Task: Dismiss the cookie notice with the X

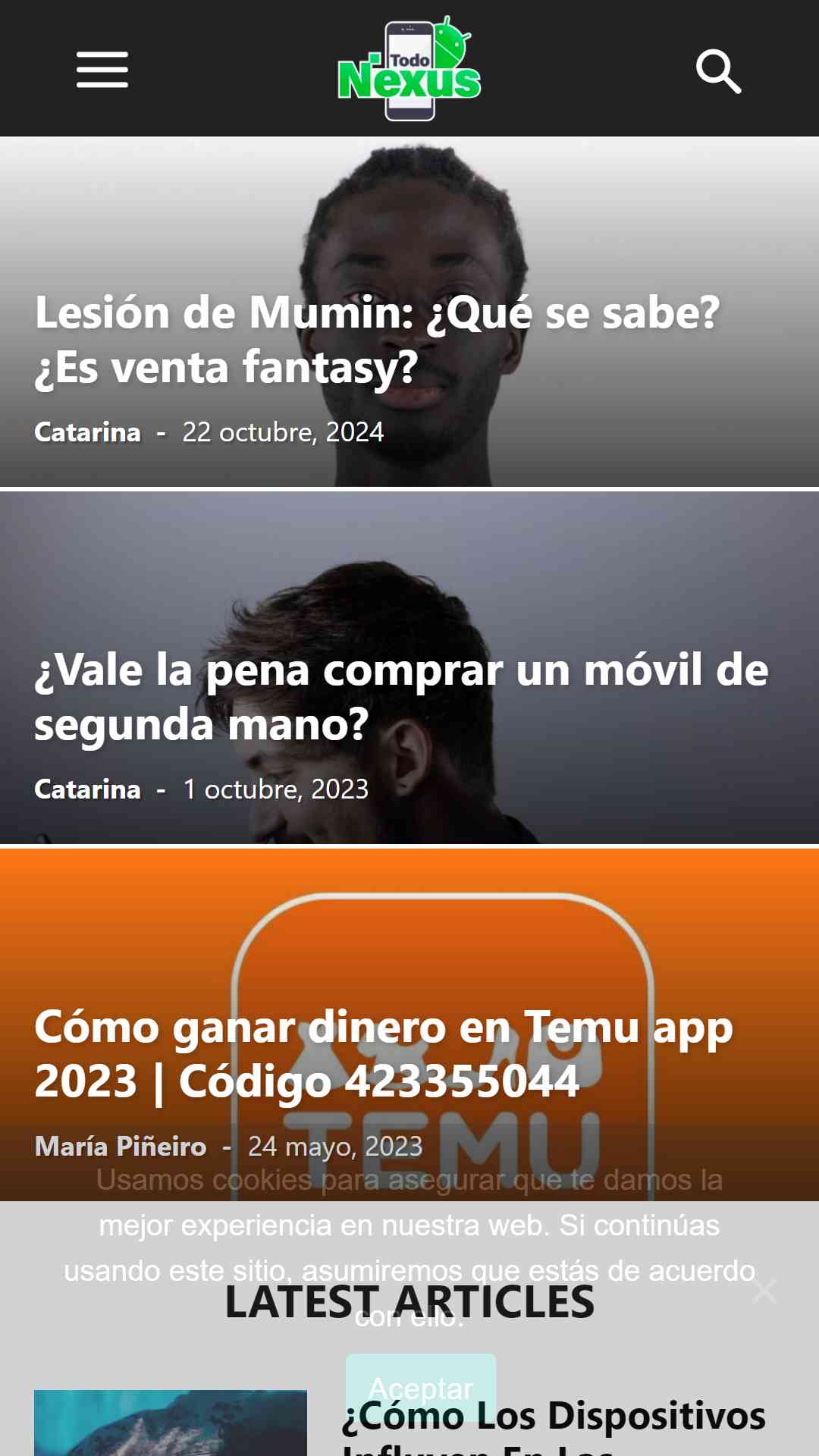Action: click(x=764, y=1290)
